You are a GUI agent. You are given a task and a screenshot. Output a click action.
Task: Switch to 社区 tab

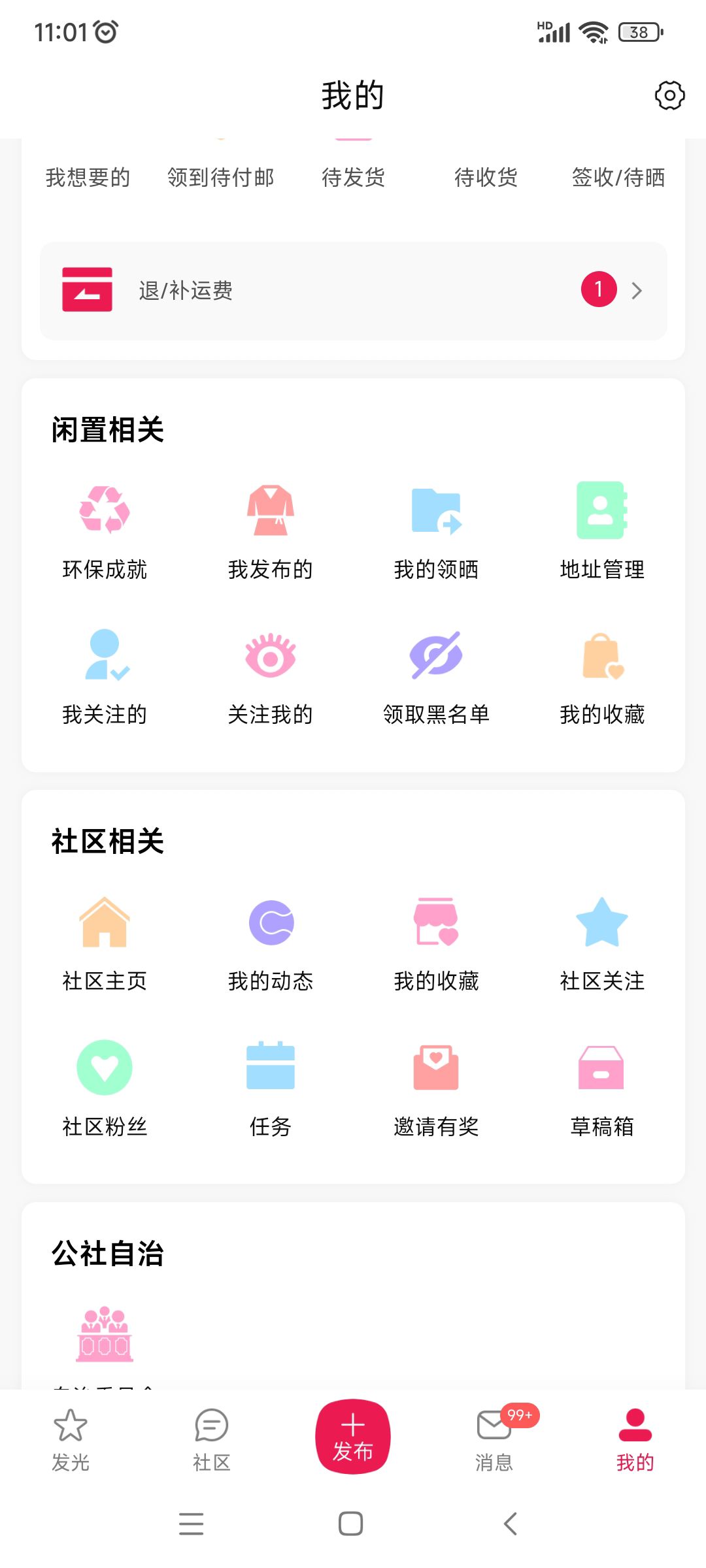point(212,1440)
